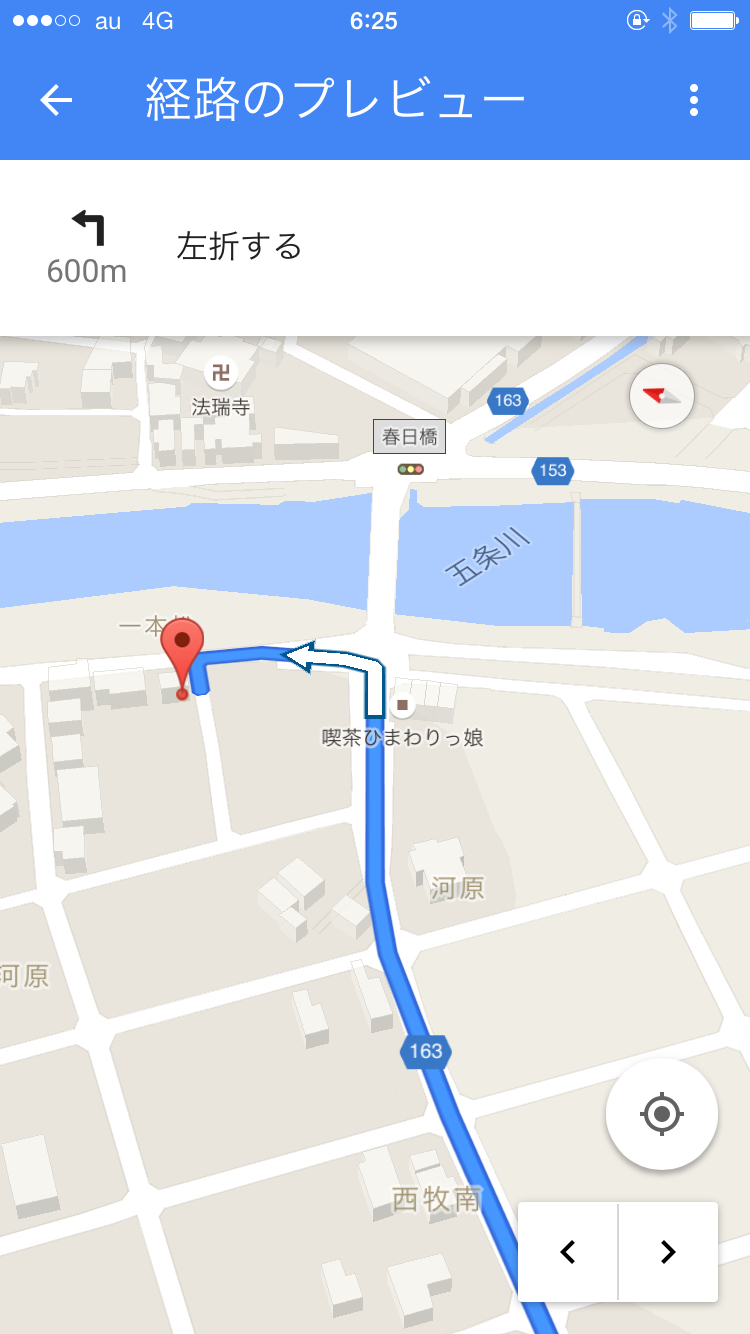Screen dimensions: 750x1334
Task: Tap the compass to reset map orientation
Action: coord(662,396)
